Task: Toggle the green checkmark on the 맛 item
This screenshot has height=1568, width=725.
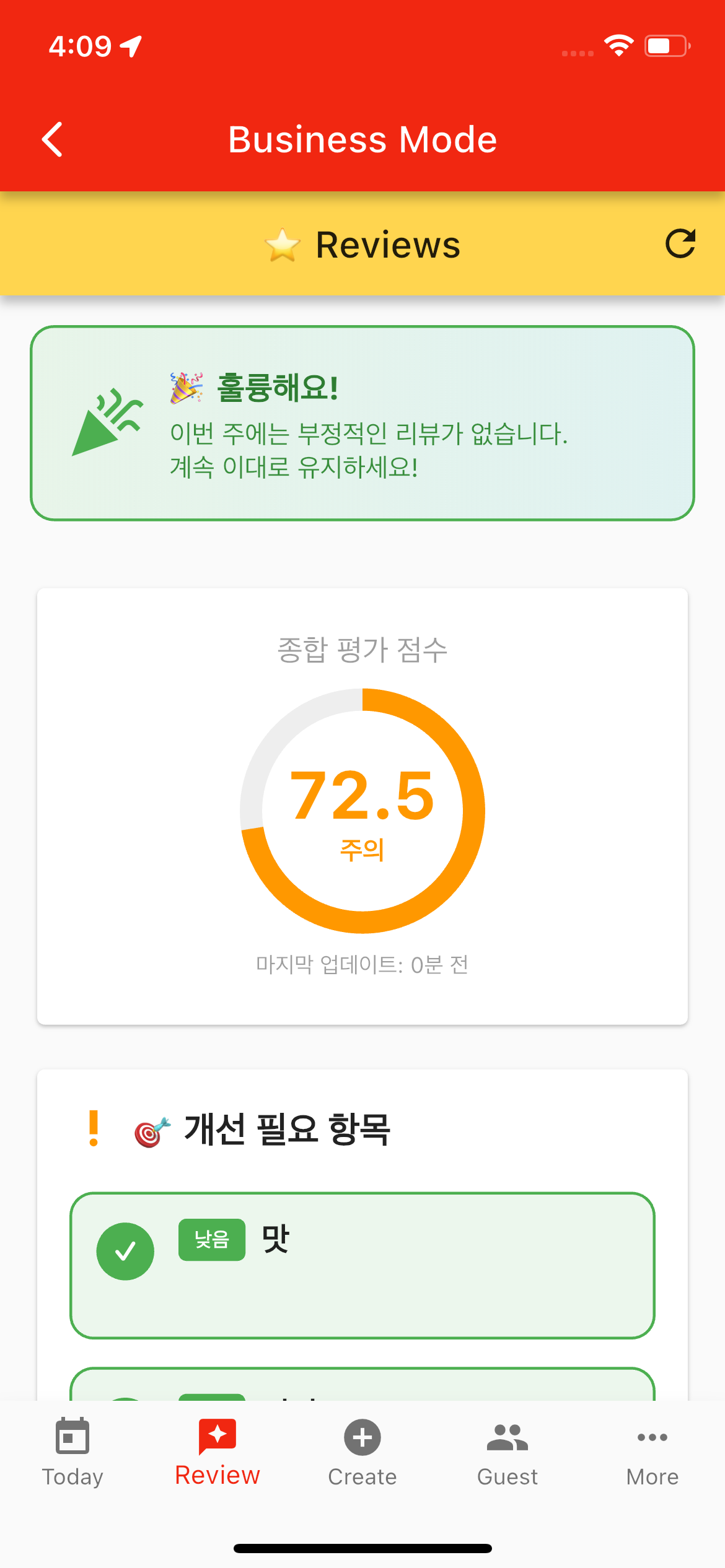Action: (126, 1251)
